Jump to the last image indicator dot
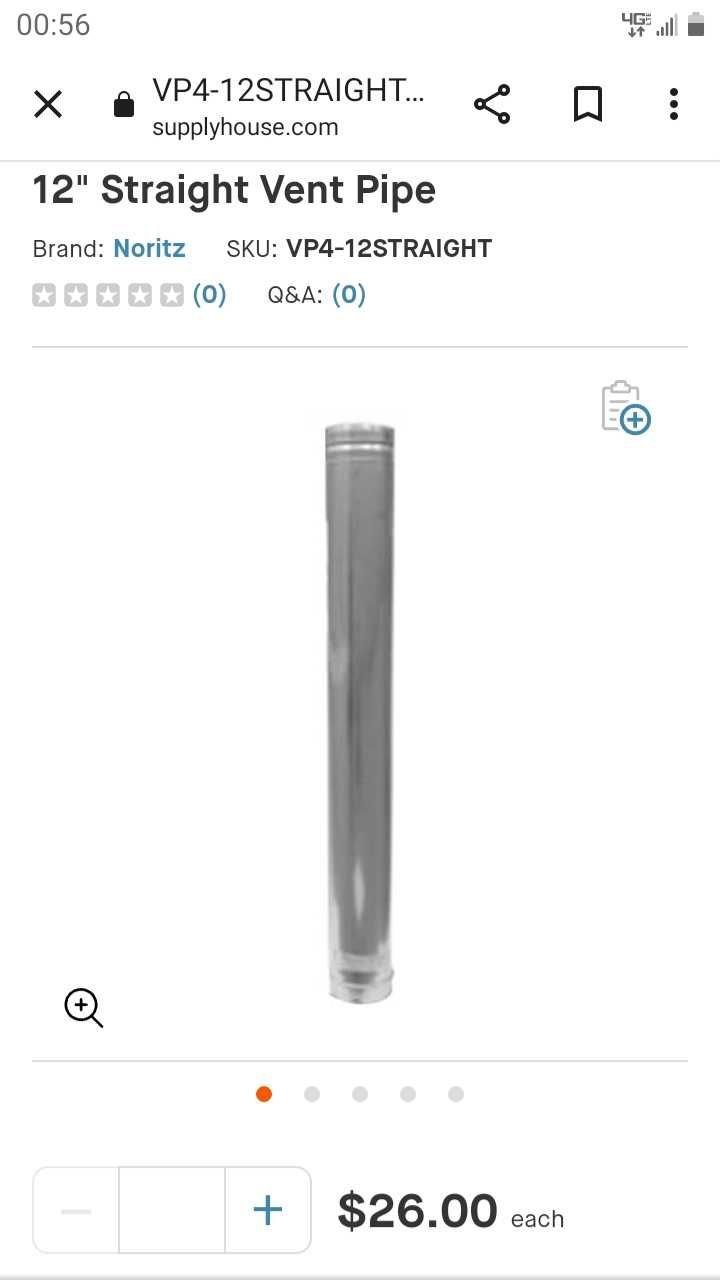The height and width of the screenshot is (1280, 720). click(456, 1094)
